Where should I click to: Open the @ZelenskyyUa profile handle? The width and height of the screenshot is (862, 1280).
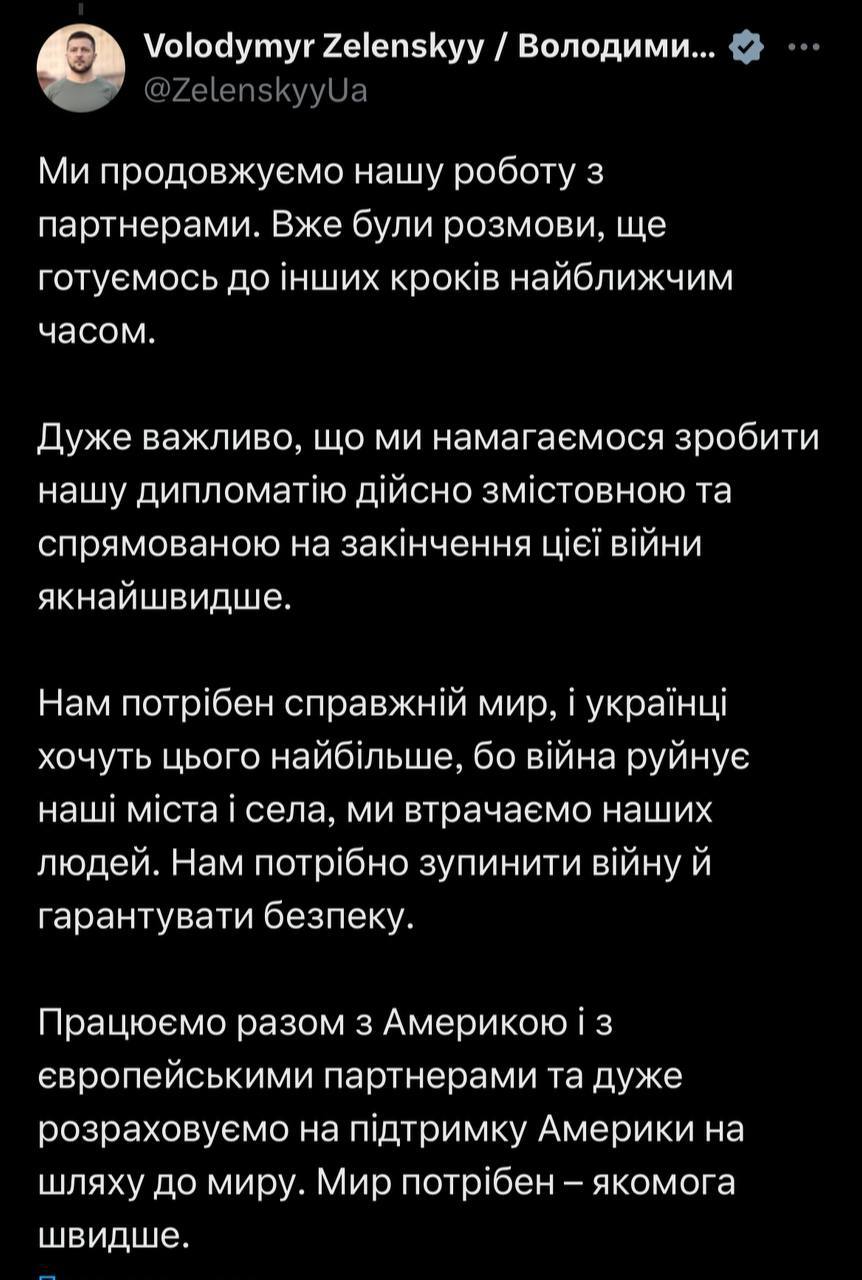click(x=256, y=91)
